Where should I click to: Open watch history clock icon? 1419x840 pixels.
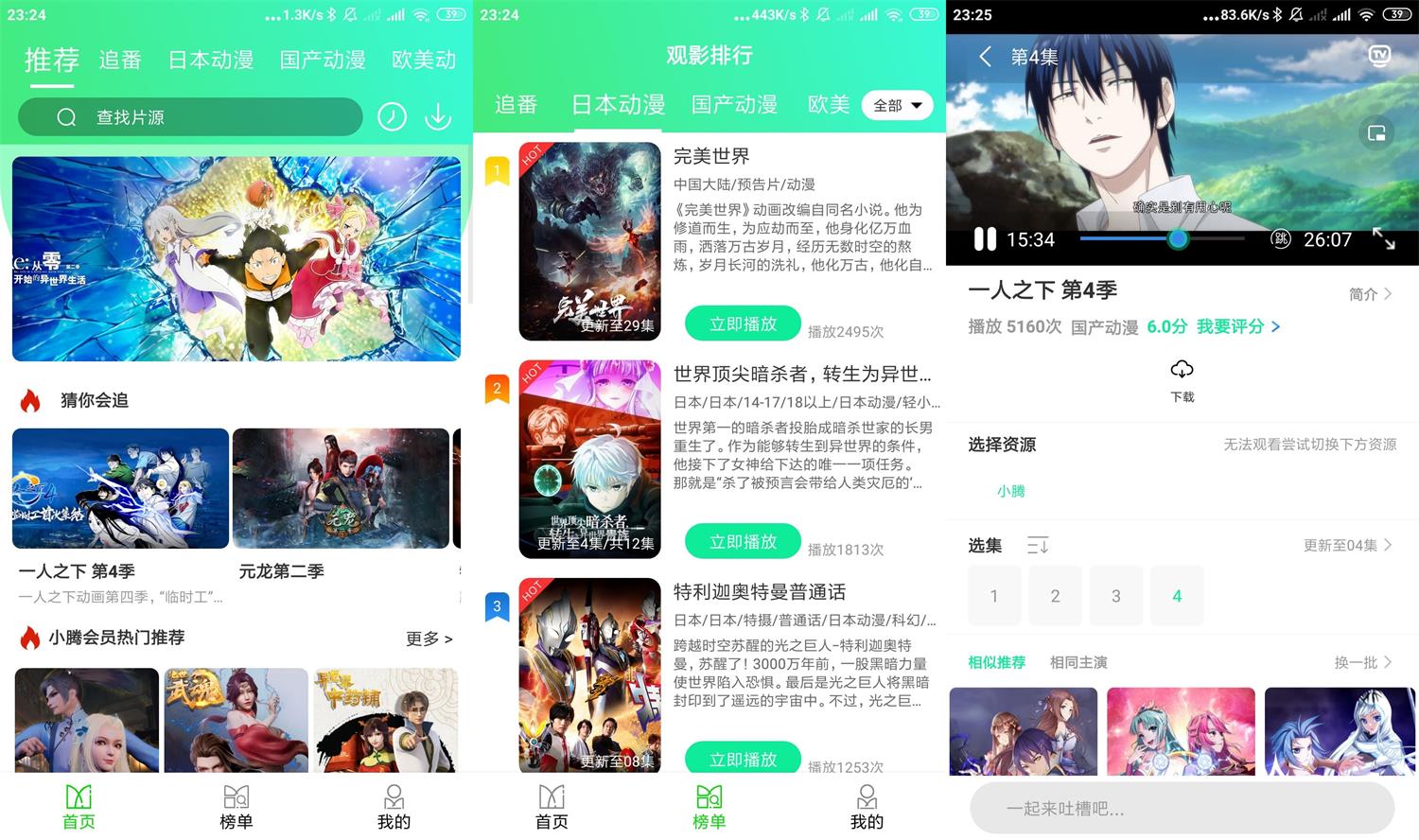point(392,117)
